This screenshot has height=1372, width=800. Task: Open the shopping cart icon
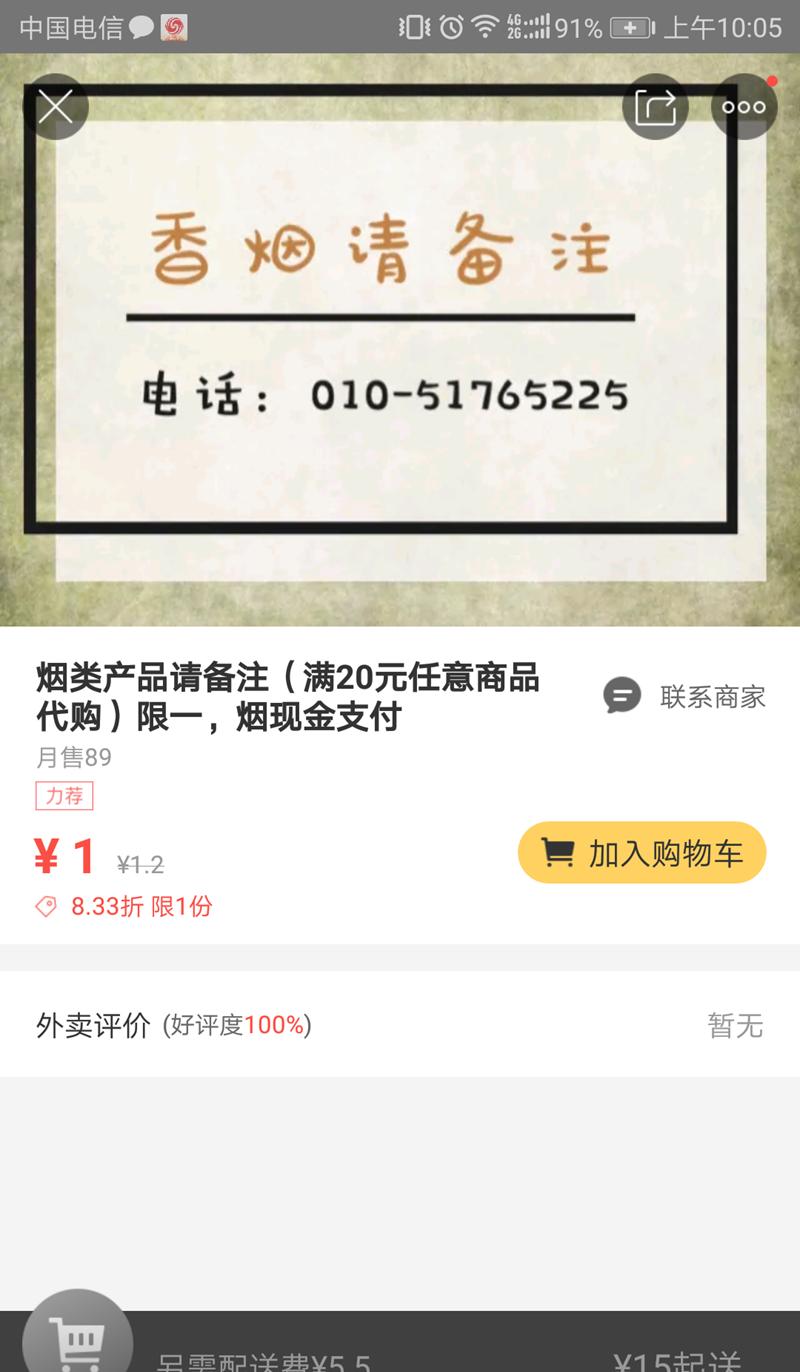click(78, 1336)
